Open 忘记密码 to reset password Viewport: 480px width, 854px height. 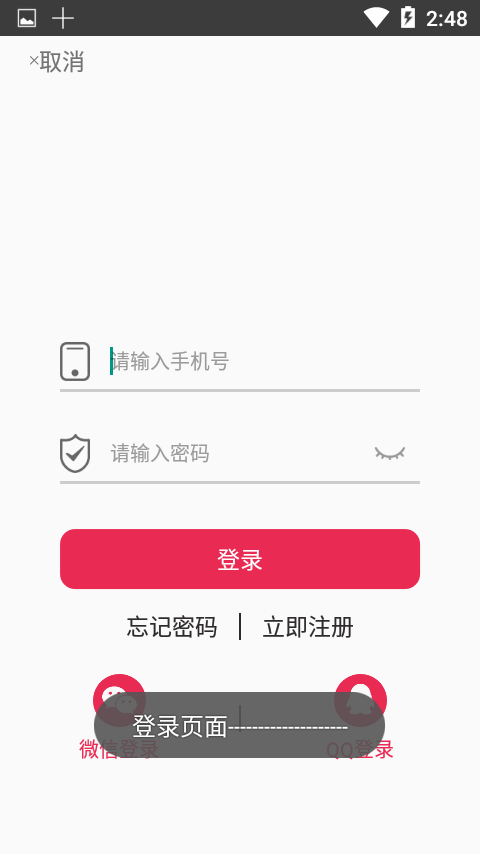click(x=172, y=627)
